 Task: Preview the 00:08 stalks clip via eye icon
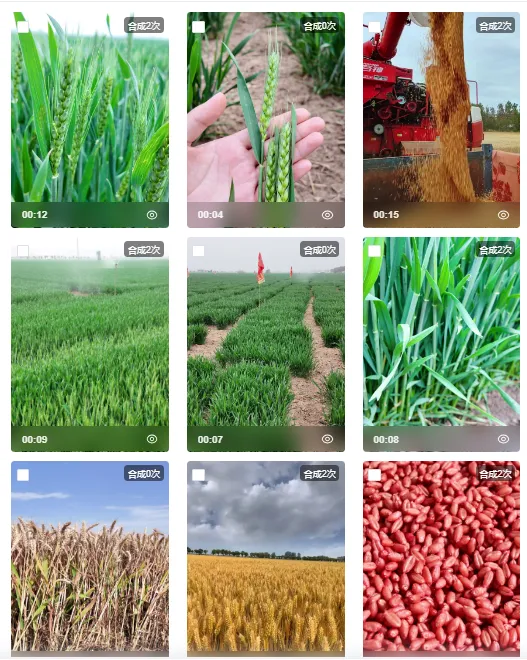(503, 439)
